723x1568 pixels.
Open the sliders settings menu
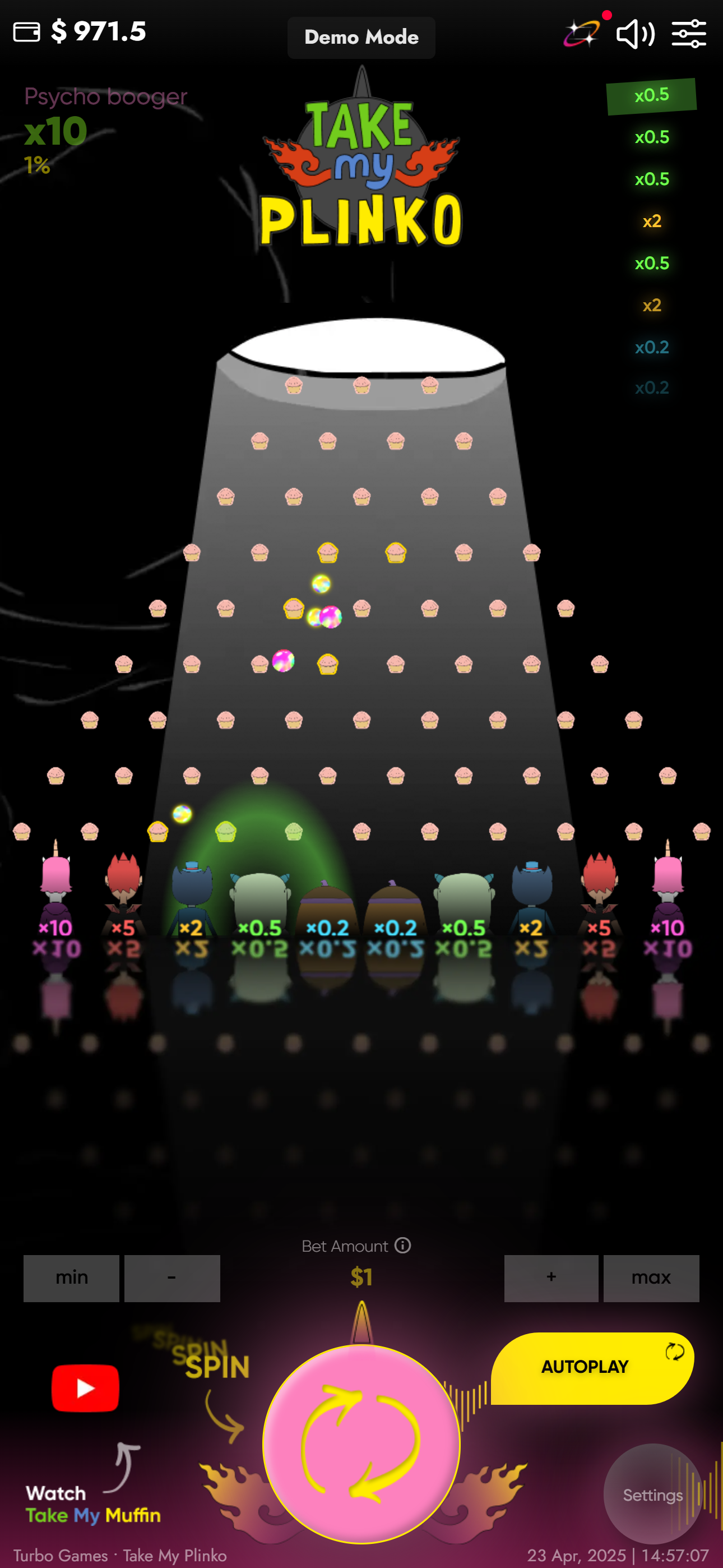[688, 34]
